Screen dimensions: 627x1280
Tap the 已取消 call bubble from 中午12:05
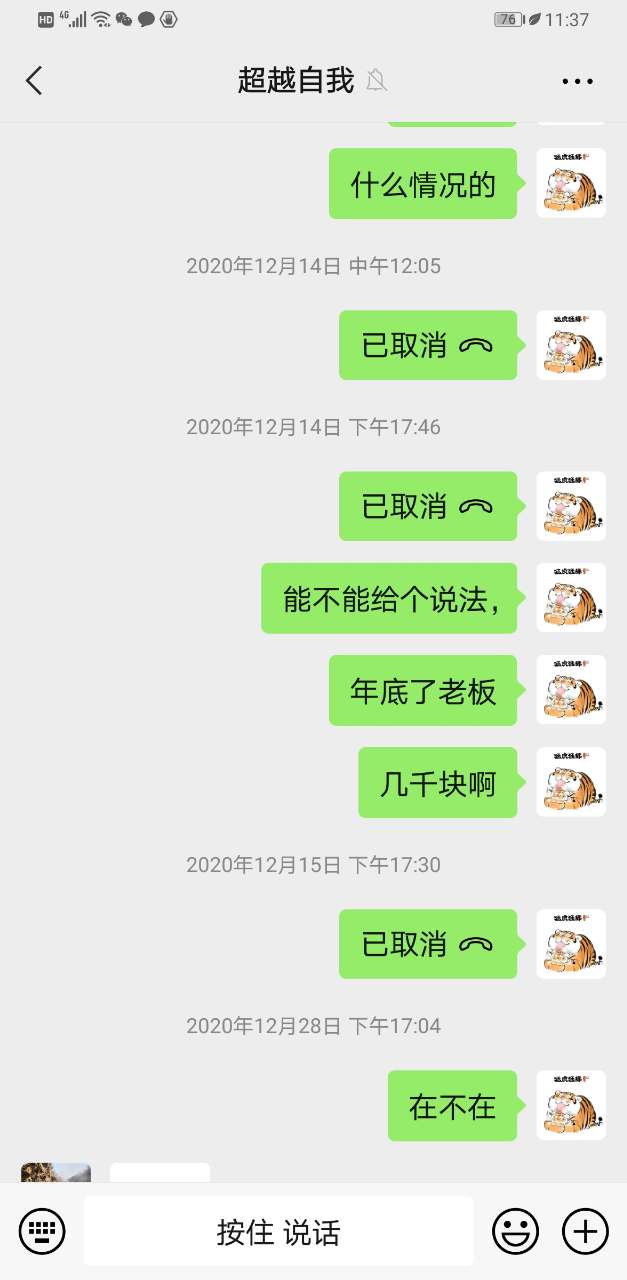tap(427, 345)
